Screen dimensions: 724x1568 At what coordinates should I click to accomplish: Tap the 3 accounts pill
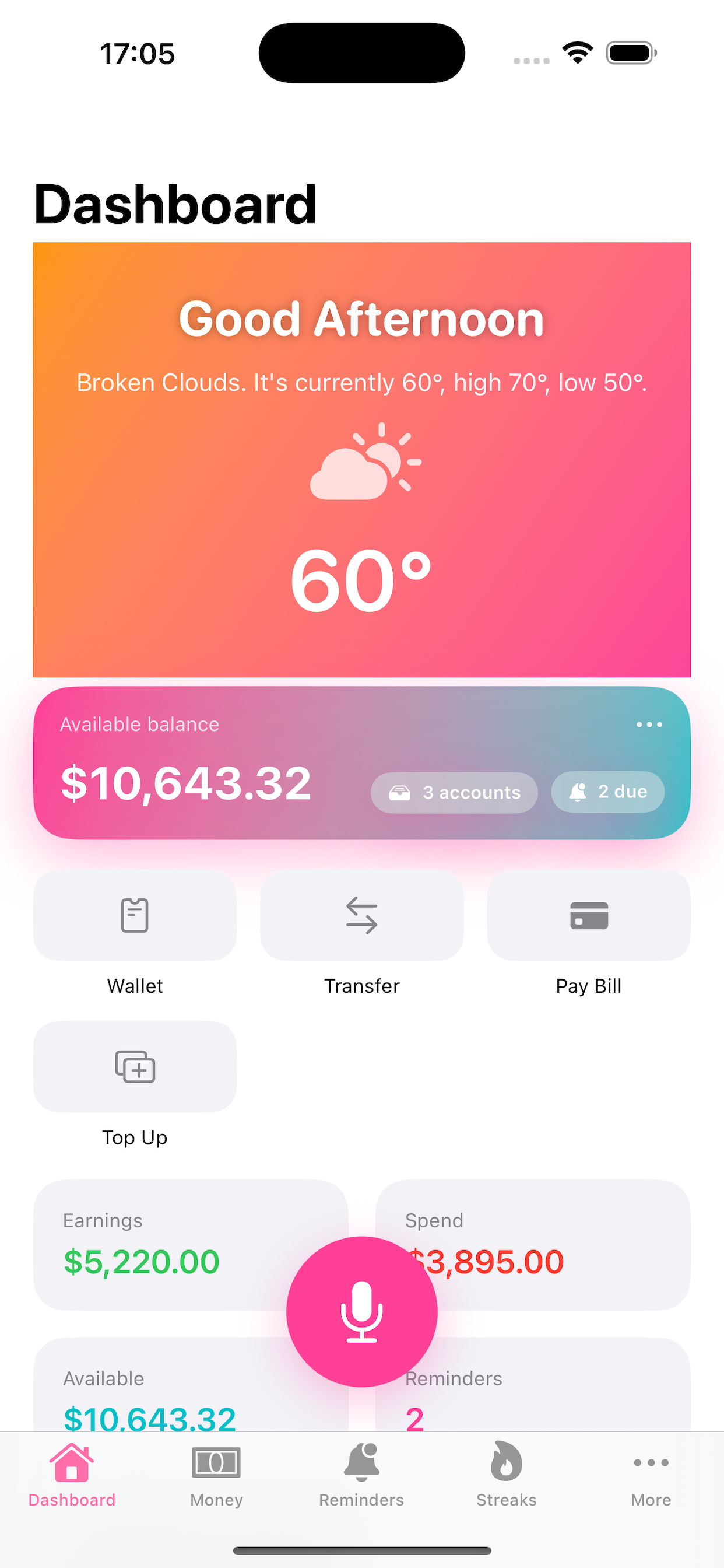[454, 792]
